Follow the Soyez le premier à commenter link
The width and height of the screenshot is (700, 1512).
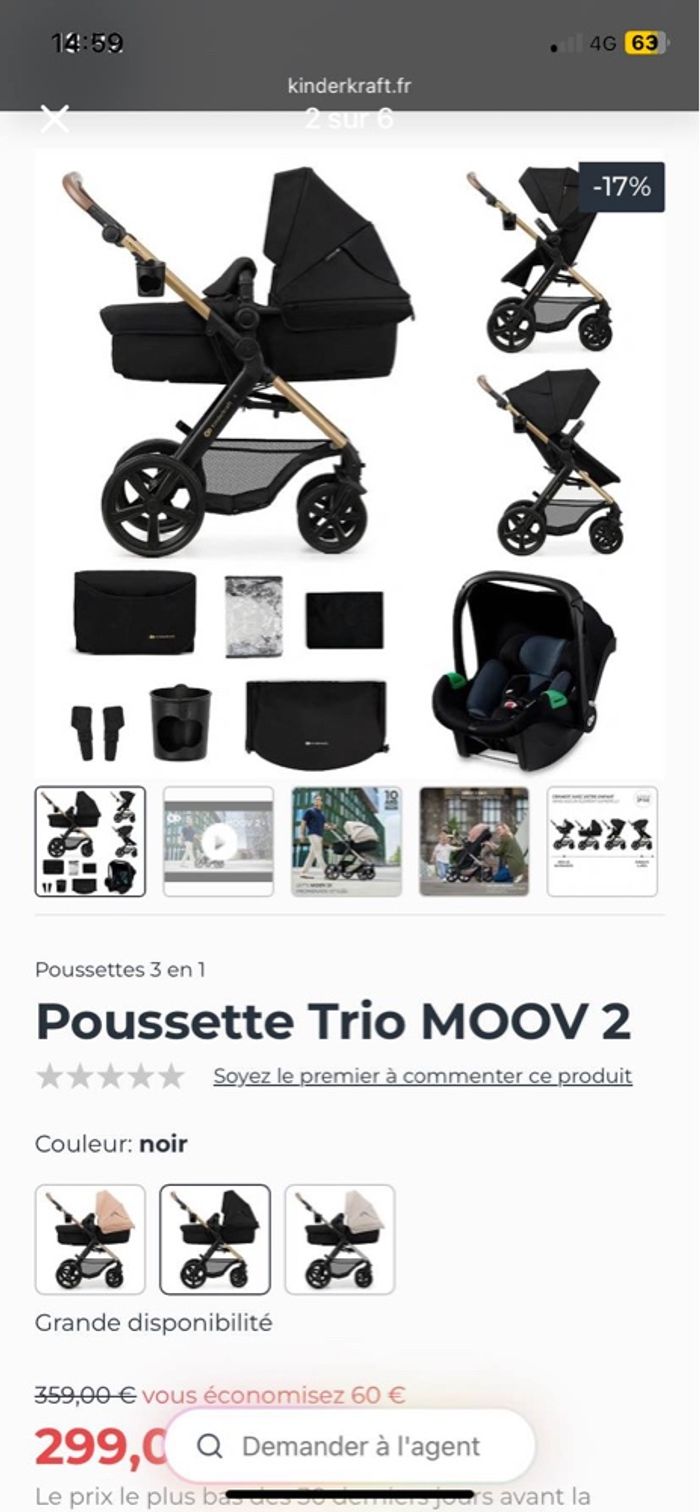coord(422,1076)
